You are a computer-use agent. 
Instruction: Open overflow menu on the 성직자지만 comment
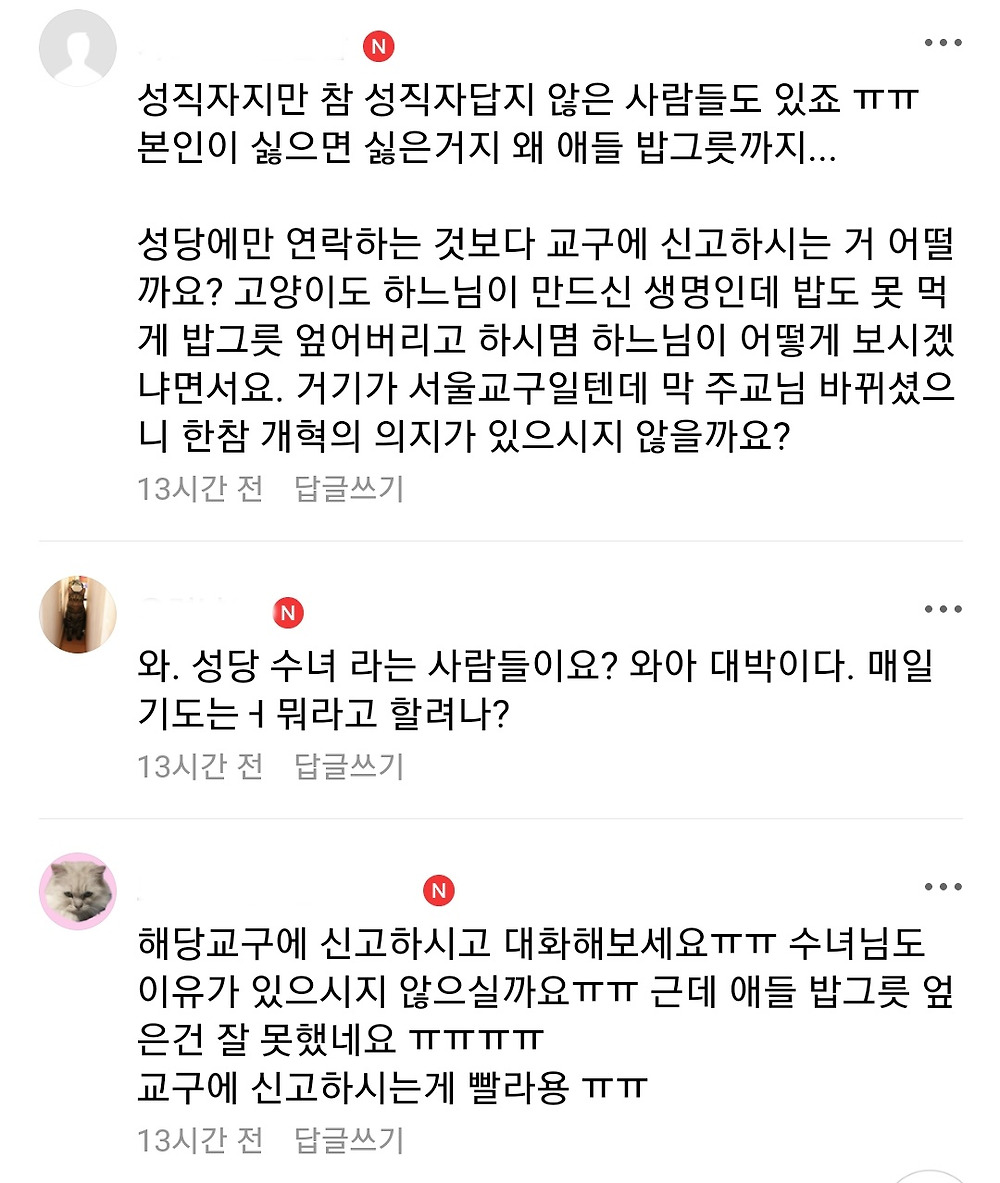[x=942, y=44]
